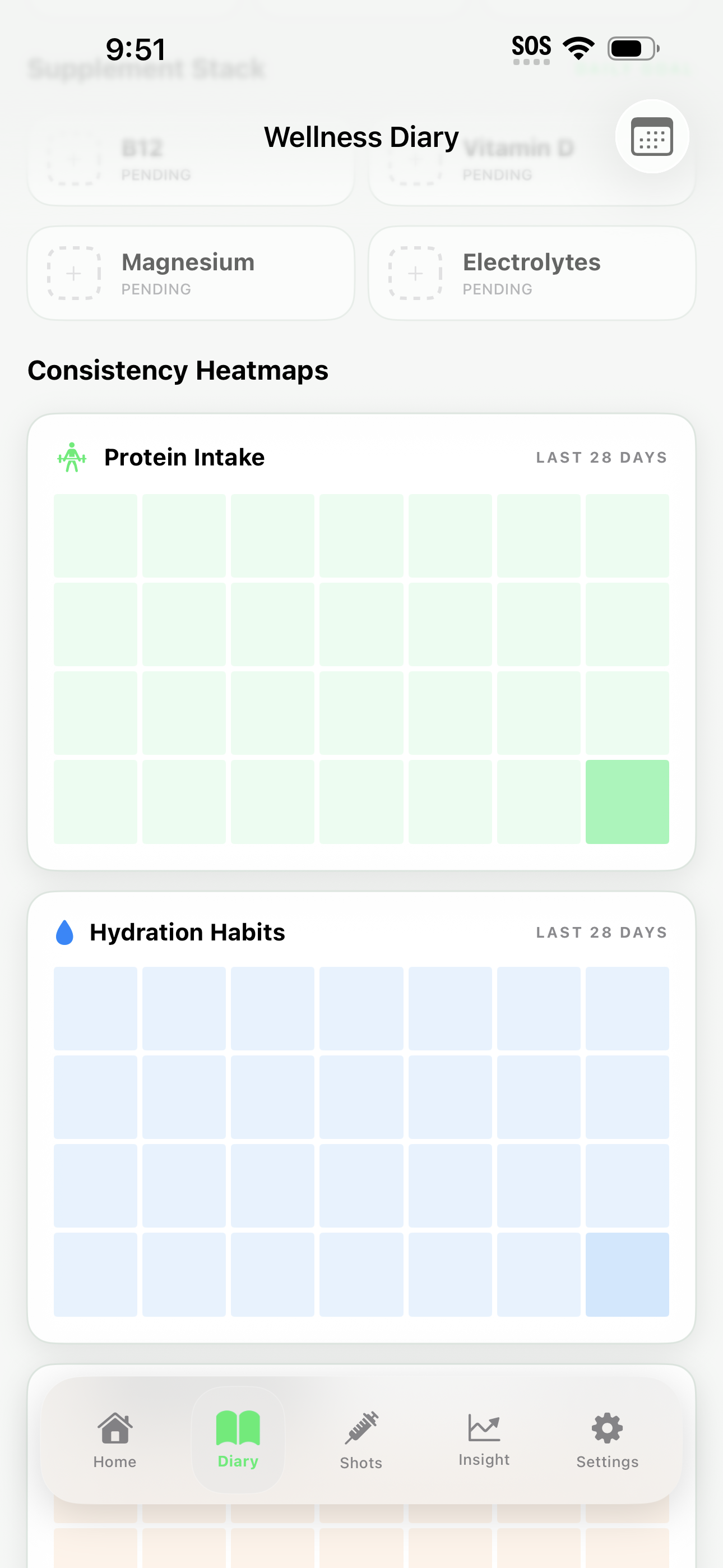Tap LAST 28 DAYS on Hydration Habits
This screenshot has width=723, height=1568.
[601, 931]
